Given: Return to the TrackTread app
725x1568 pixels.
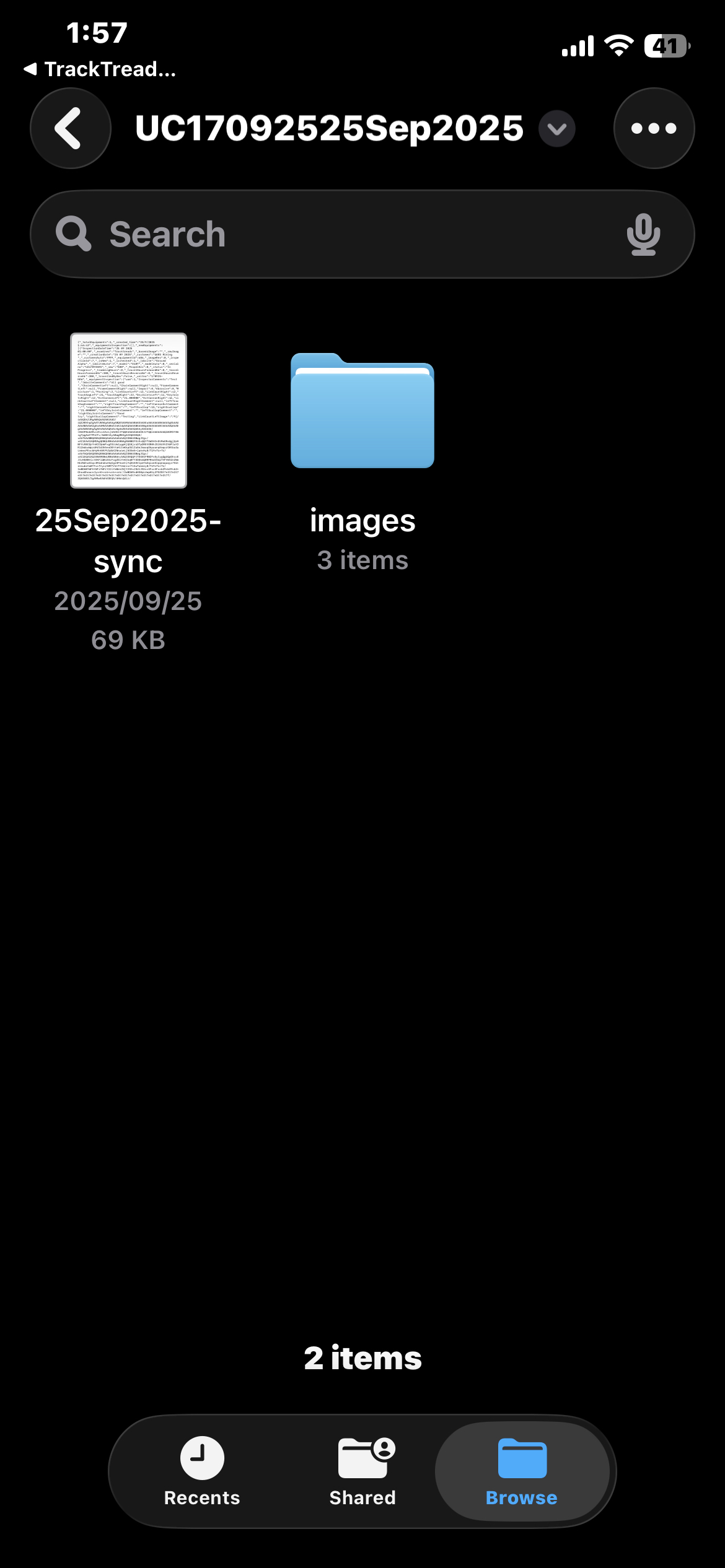Looking at the screenshot, I should pos(99,69).
